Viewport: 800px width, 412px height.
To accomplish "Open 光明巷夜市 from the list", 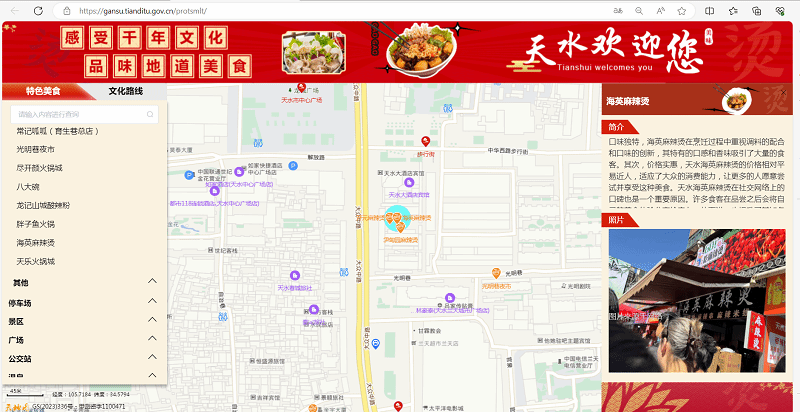I will tap(41, 149).
